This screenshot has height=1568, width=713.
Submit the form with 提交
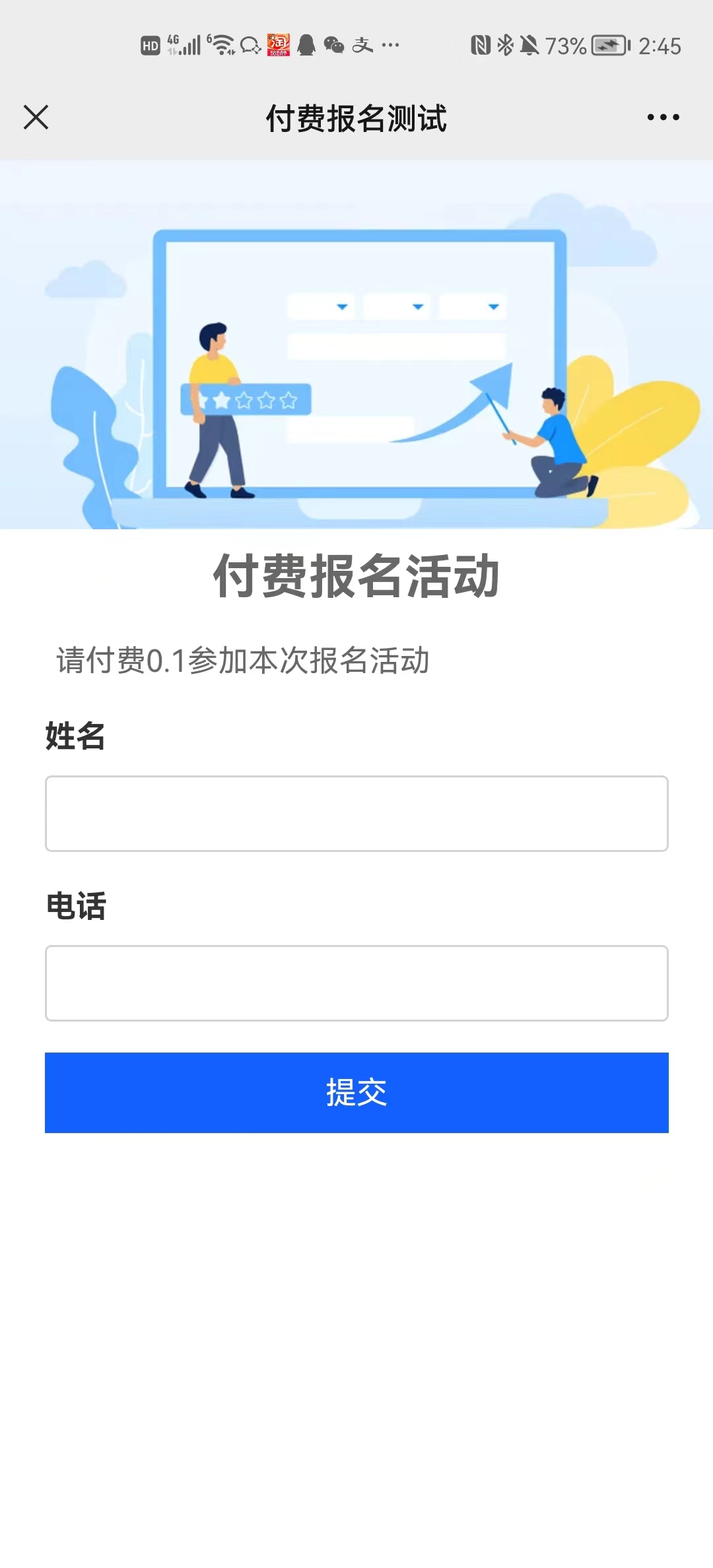356,1092
